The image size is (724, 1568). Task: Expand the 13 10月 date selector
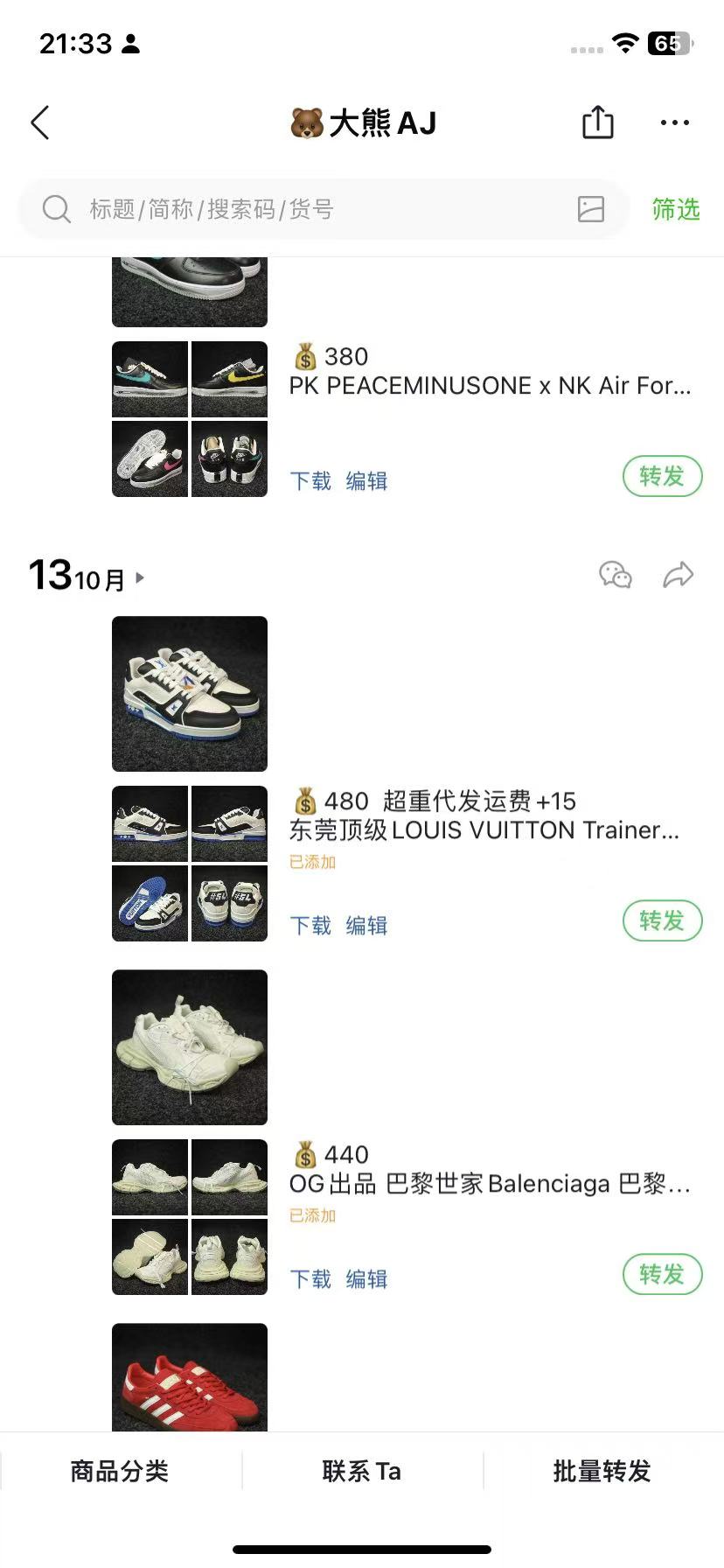point(86,577)
